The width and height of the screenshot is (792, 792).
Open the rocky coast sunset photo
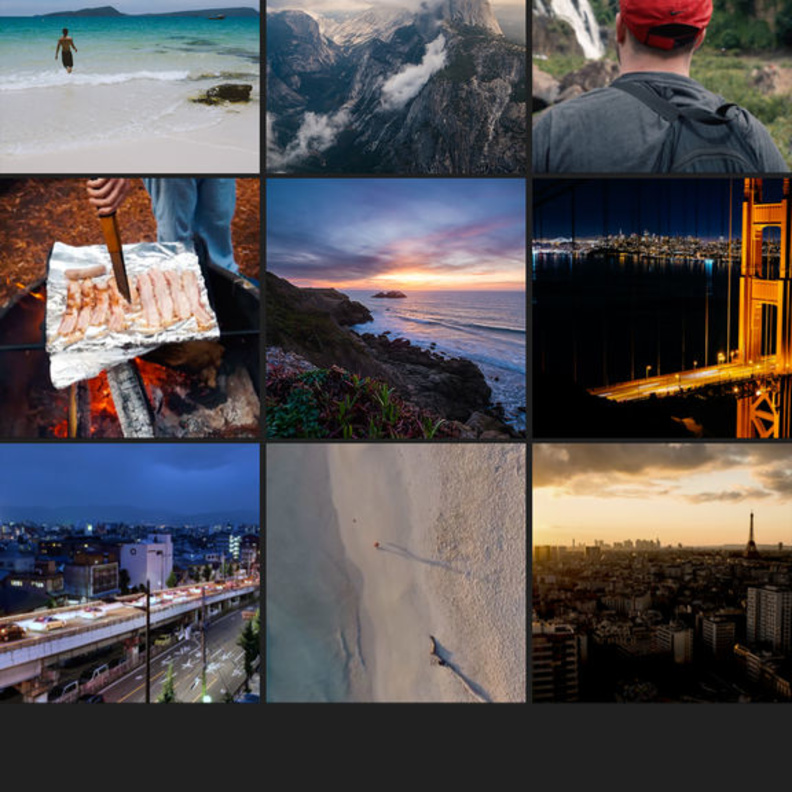396,308
